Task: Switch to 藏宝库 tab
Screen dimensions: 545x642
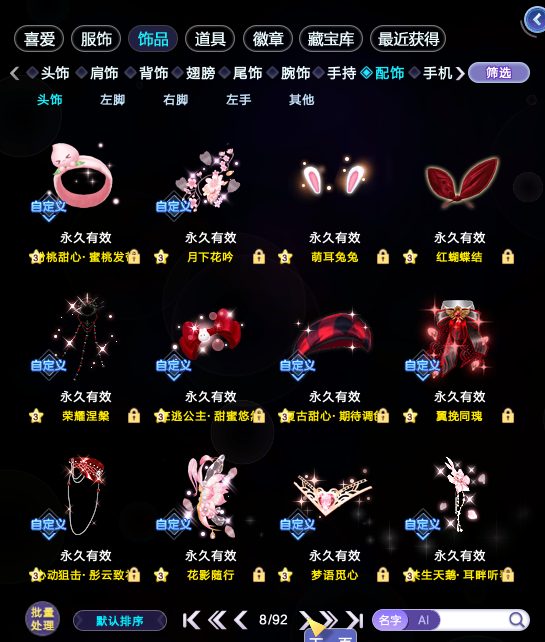Action: (x=331, y=39)
